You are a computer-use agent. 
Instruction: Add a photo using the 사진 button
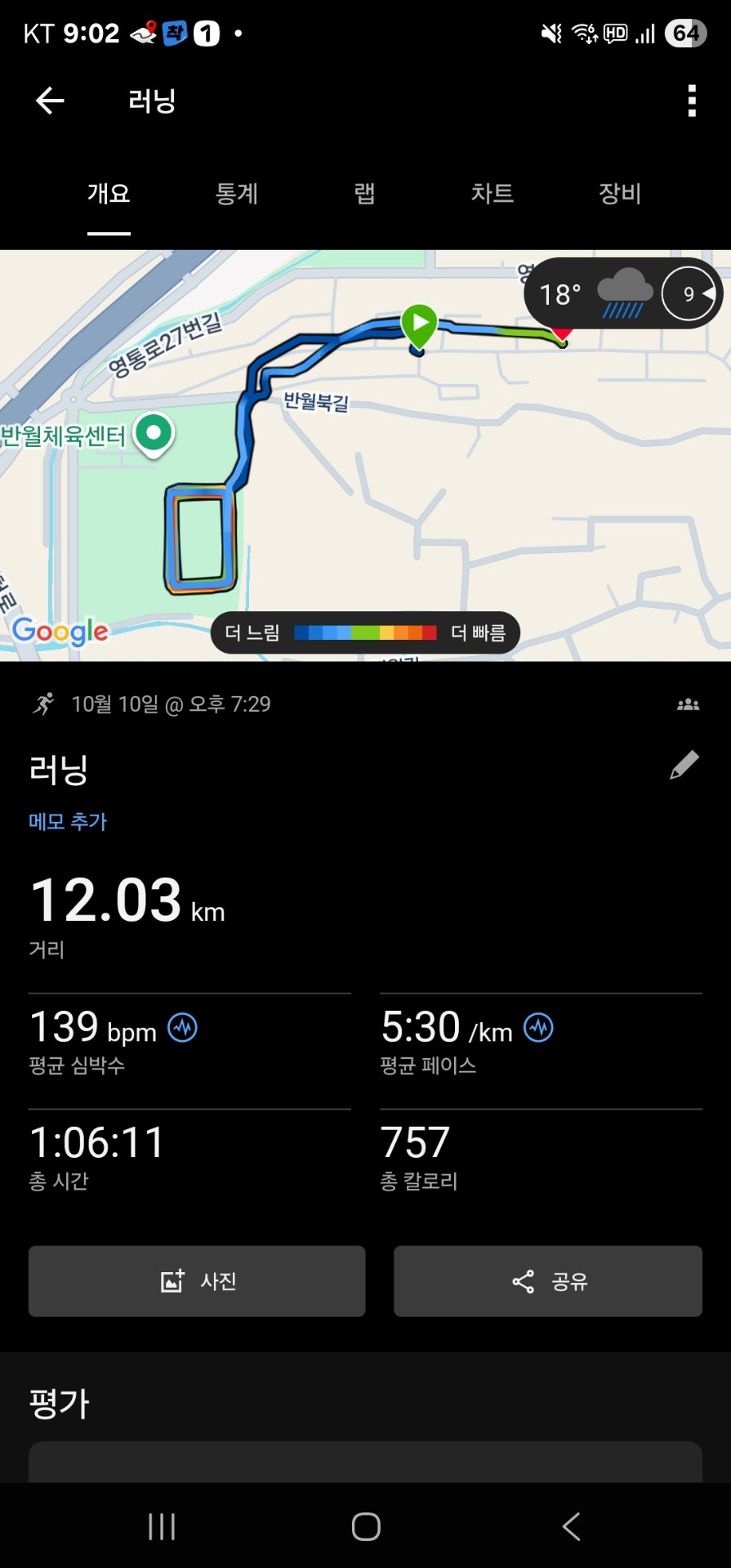click(x=196, y=1281)
